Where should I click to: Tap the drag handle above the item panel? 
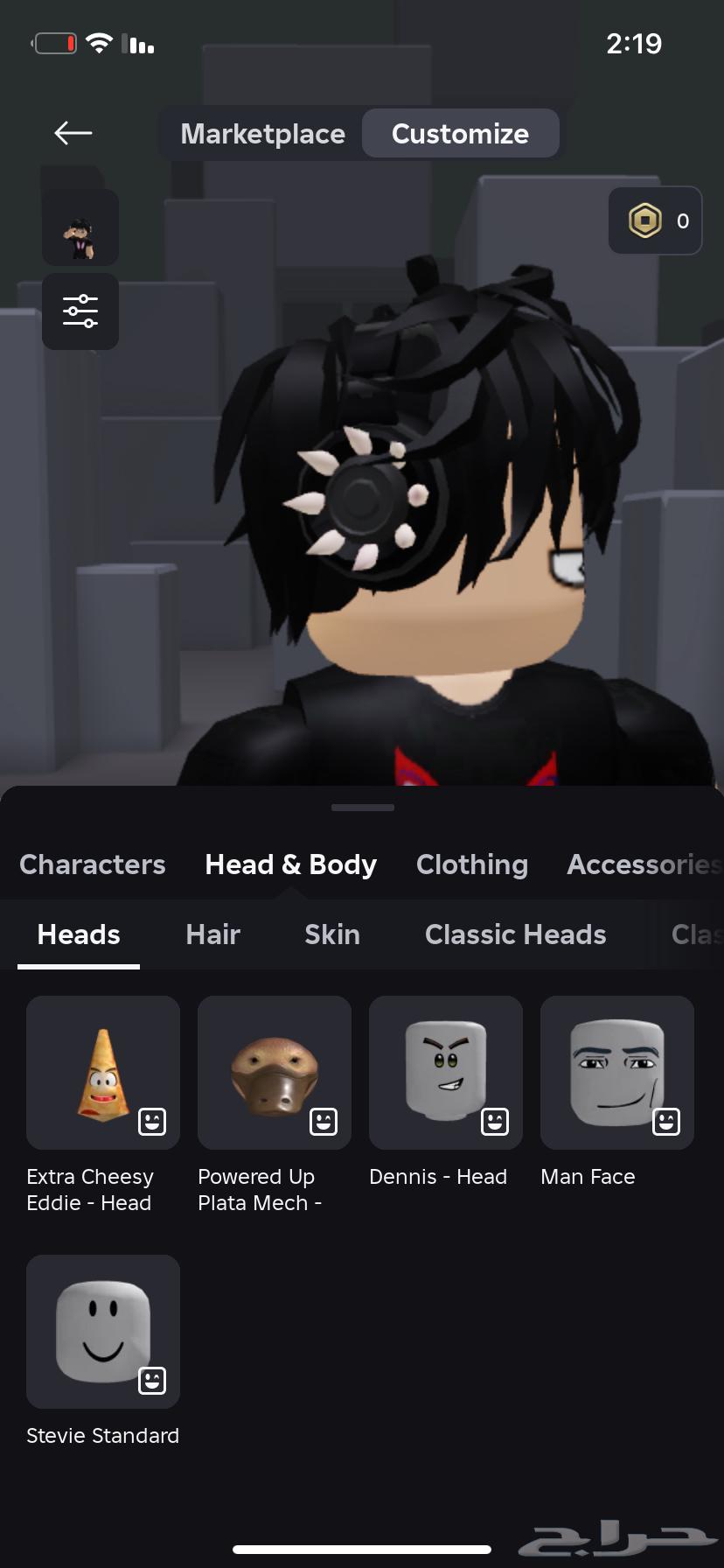click(362, 808)
